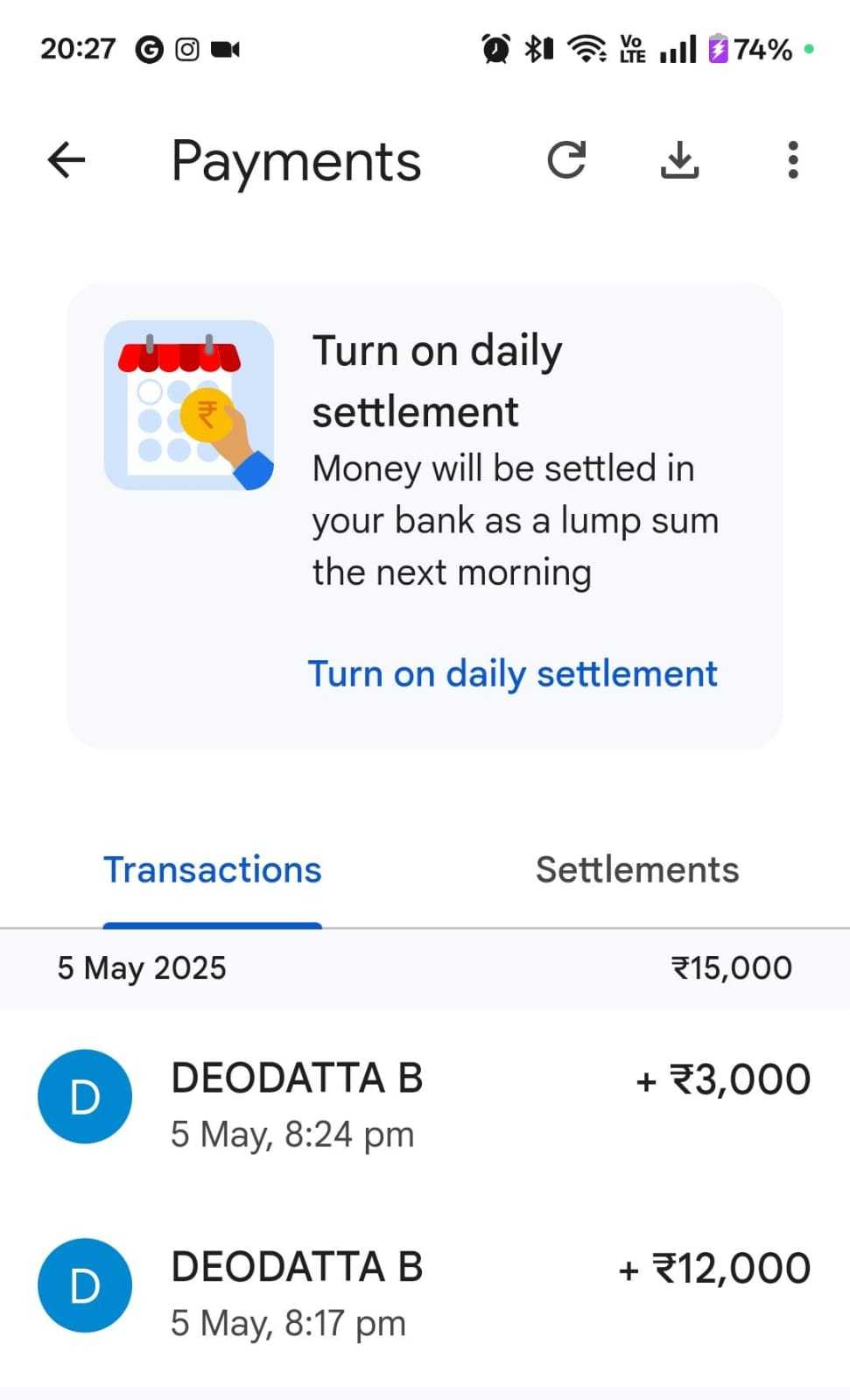Tap the Turn on daily settlement link

[x=513, y=674]
